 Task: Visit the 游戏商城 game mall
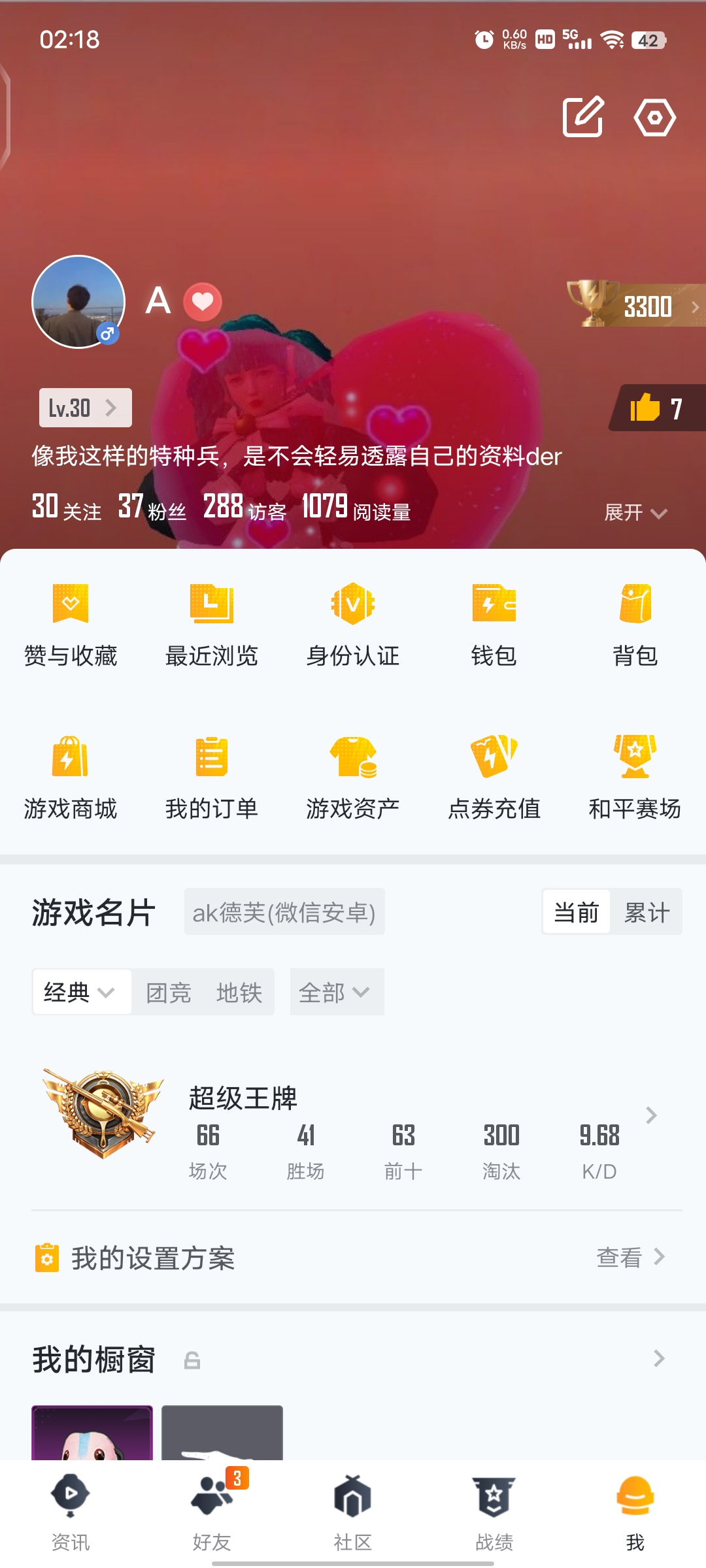(x=71, y=777)
